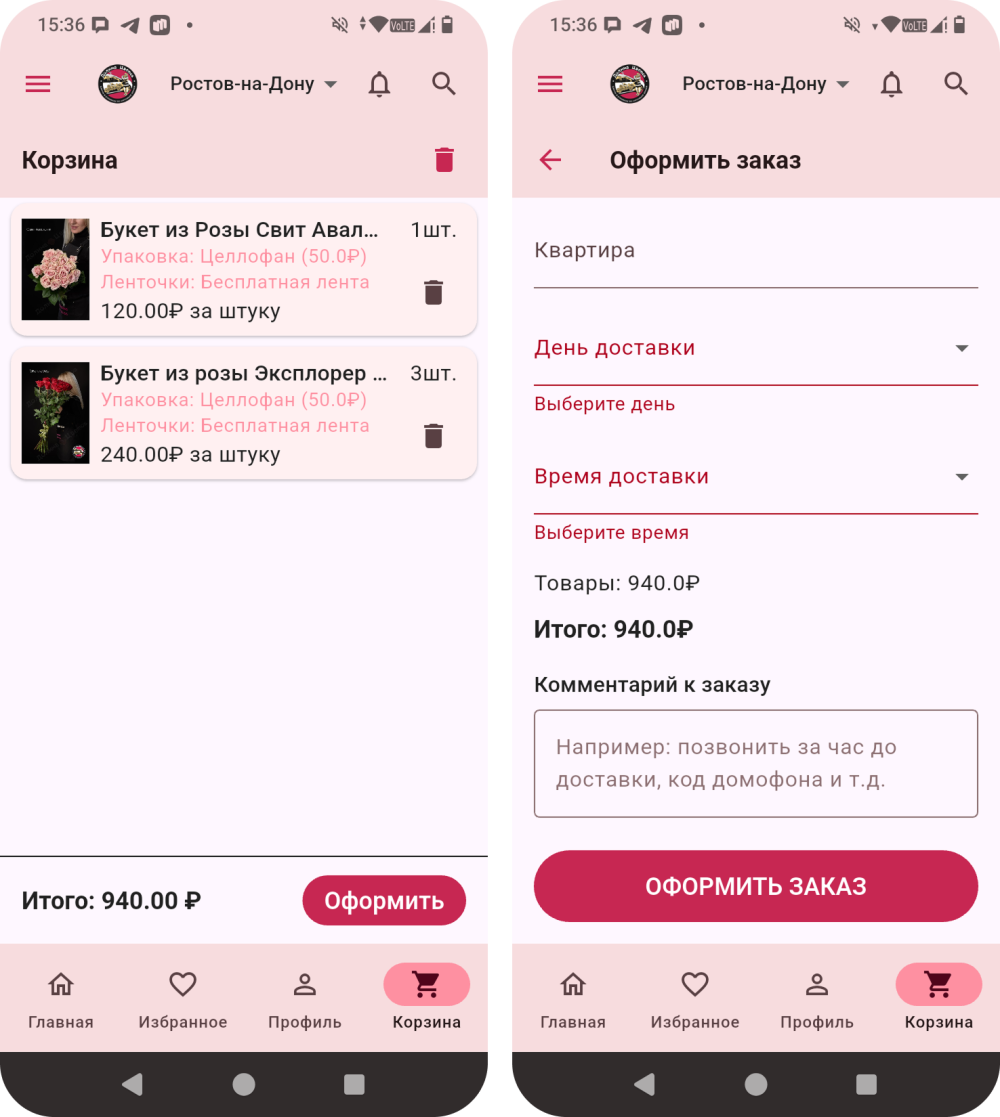
Task: Tap the Комментарий к заказу text box
Action: pos(755,763)
